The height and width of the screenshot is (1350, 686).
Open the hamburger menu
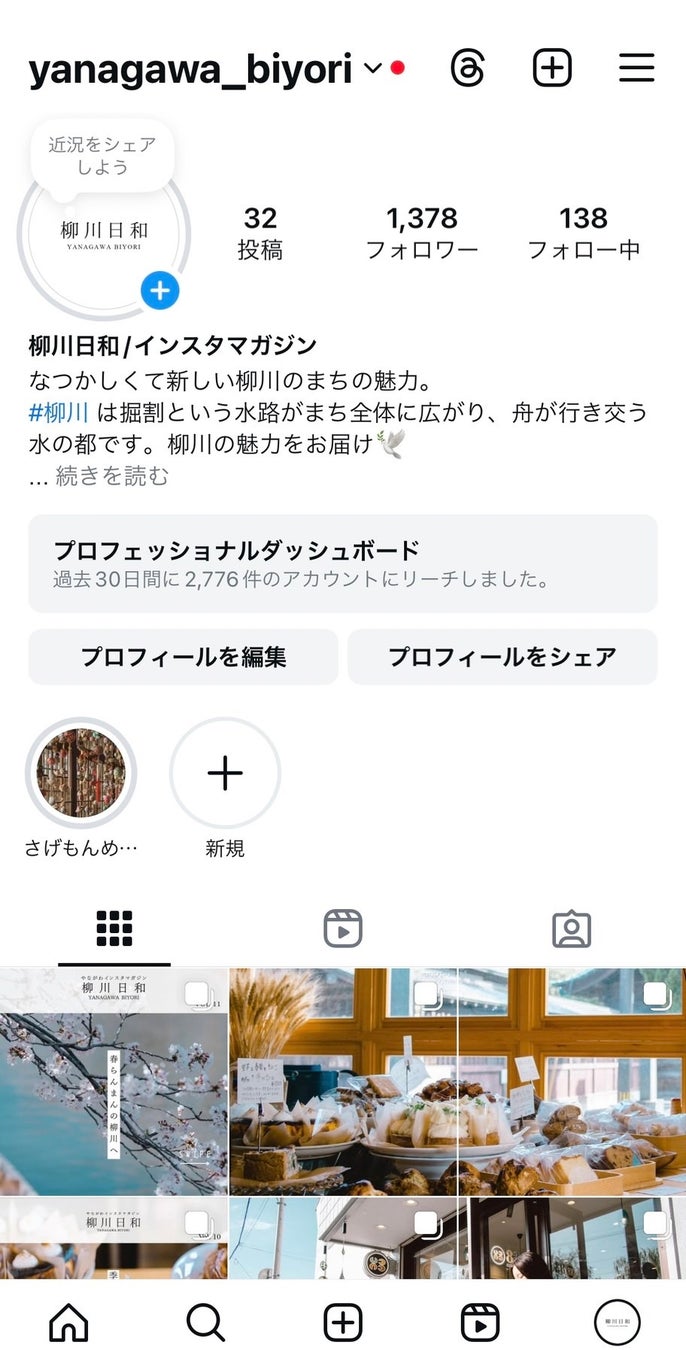point(636,68)
